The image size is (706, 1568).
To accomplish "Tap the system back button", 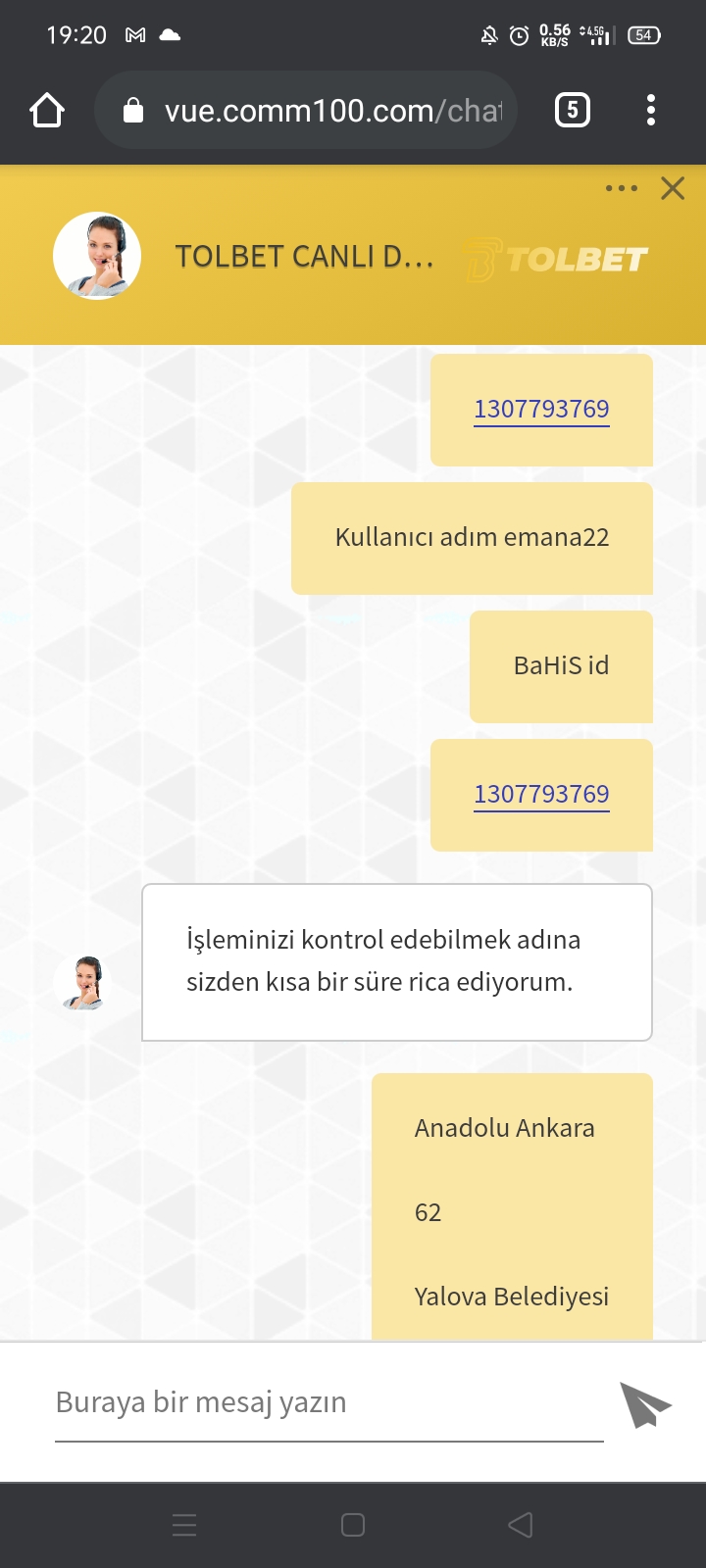I will tap(521, 1525).
